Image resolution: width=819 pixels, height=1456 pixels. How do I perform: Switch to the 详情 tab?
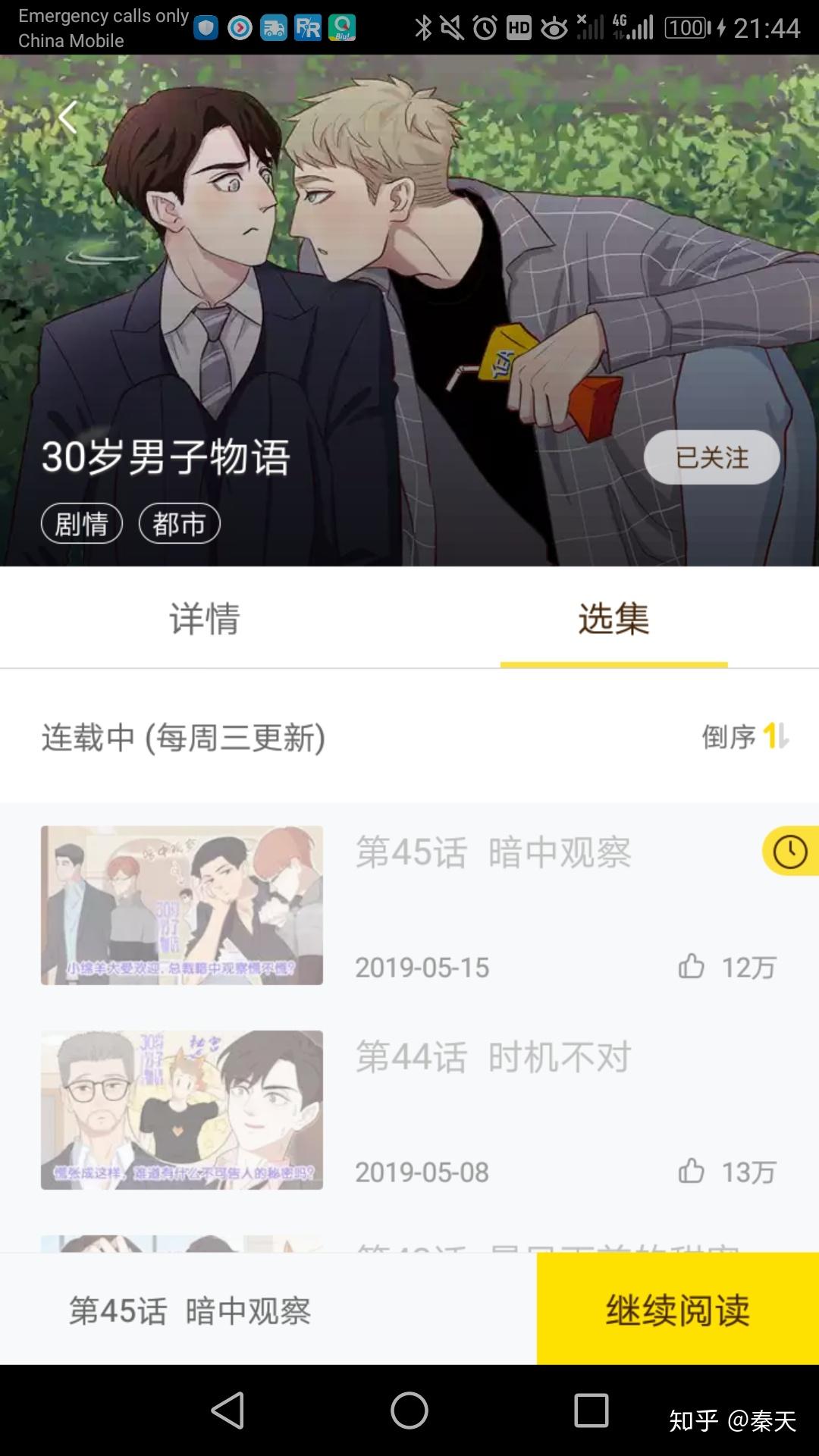click(x=204, y=619)
